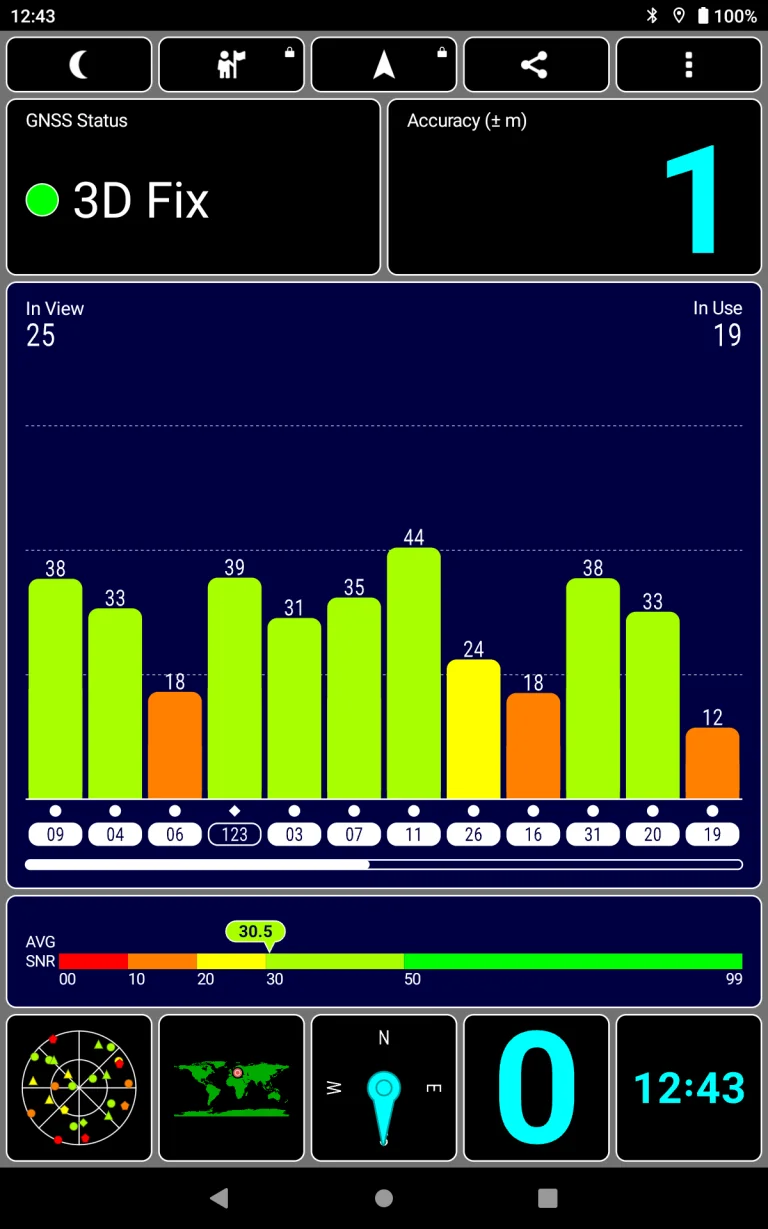Share the GPS status
This screenshot has height=1229, width=768.
[x=536, y=65]
